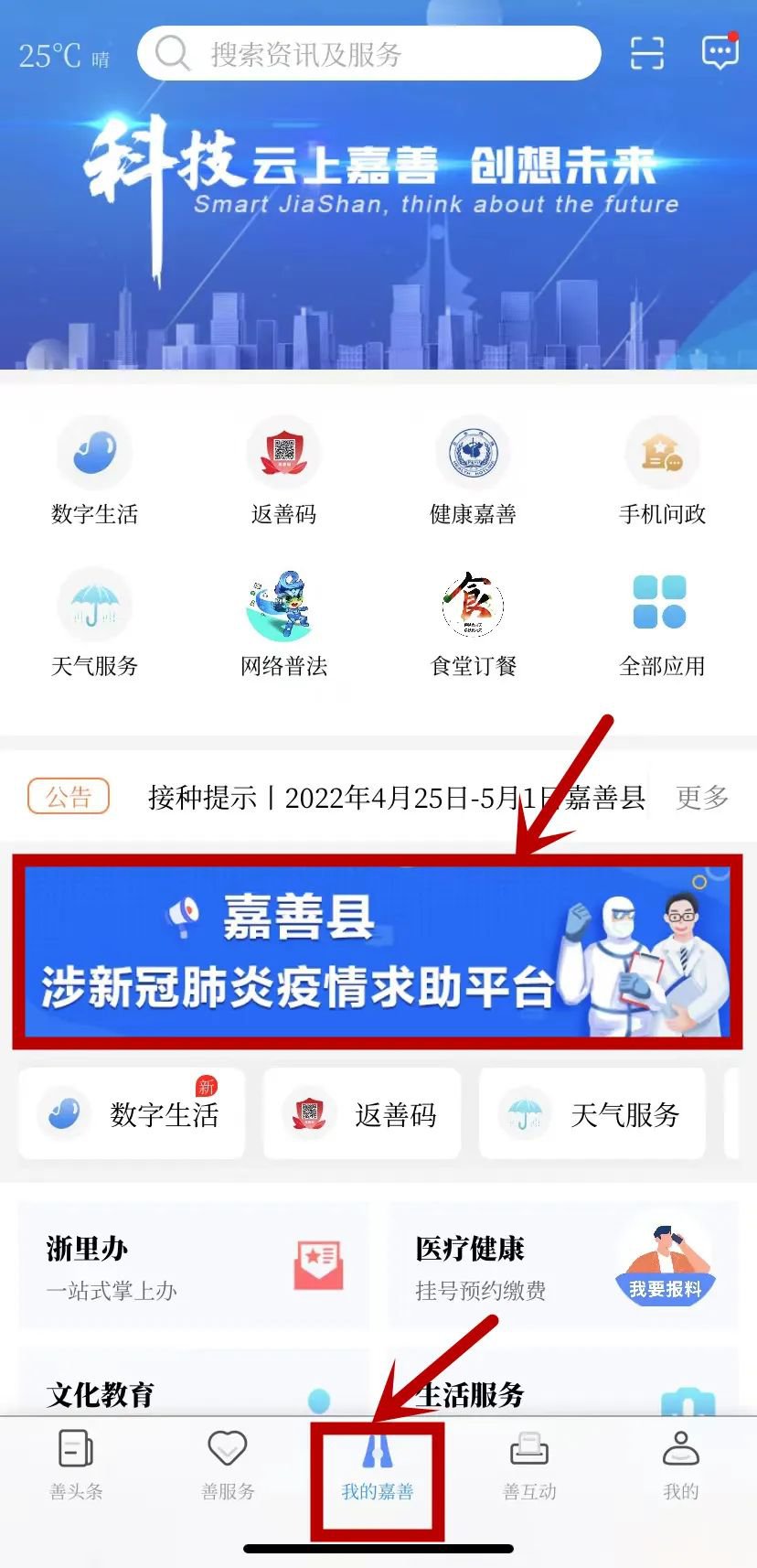757x1568 pixels.
Task: Open the 嘉善县涉新冠肺炎疫情求助平台 banner
Action: pos(378,951)
